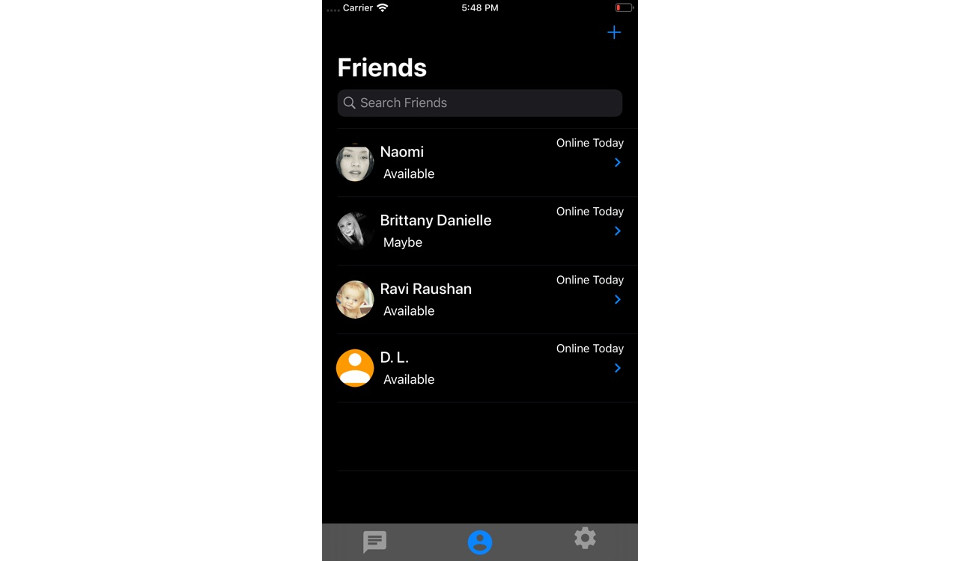The image size is (960, 561).
Task: Open Ravi Raushan's friend entry
Action: [x=480, y=299]
